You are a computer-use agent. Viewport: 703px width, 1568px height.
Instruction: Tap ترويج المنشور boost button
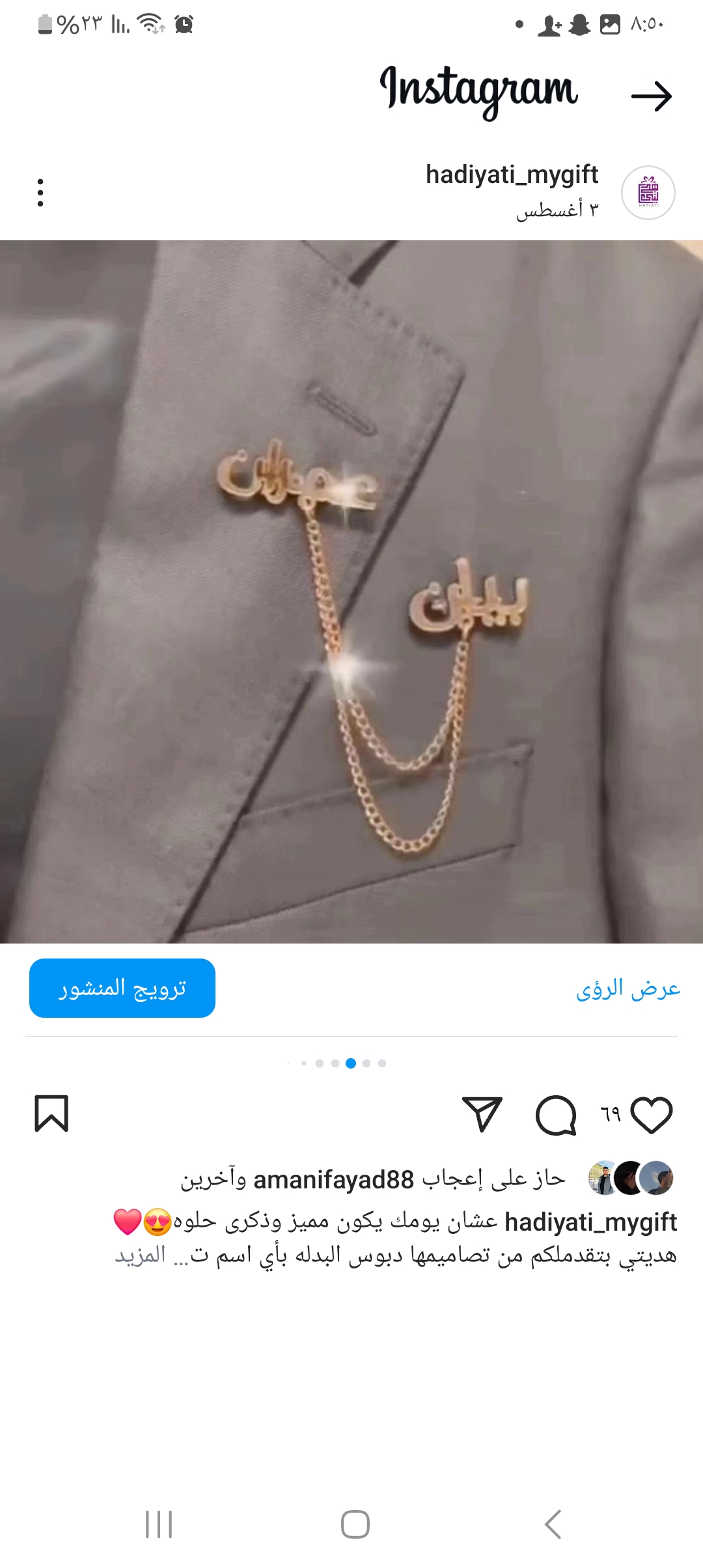122,988
